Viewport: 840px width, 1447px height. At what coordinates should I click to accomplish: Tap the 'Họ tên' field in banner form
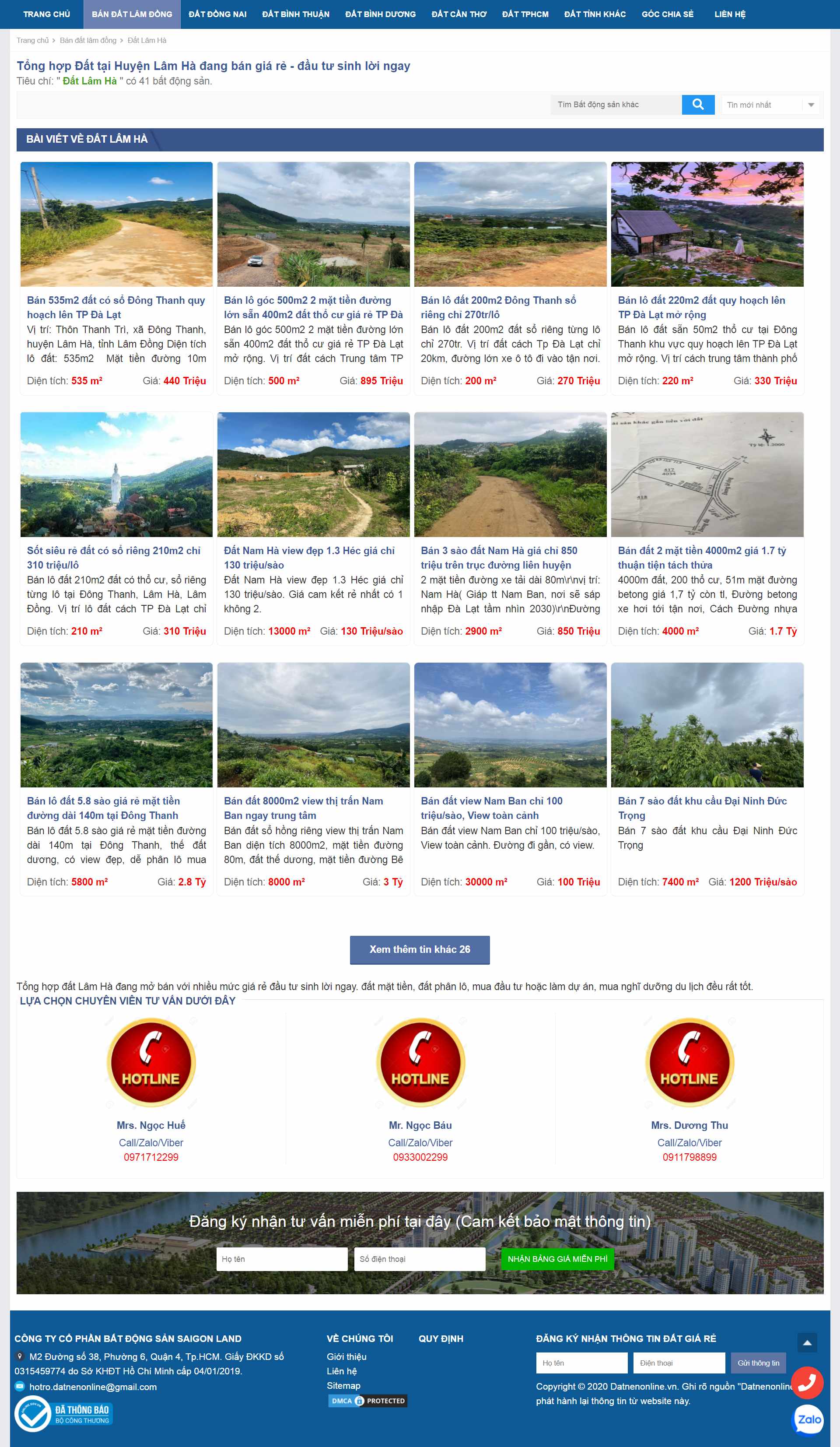pos(282,1259)
